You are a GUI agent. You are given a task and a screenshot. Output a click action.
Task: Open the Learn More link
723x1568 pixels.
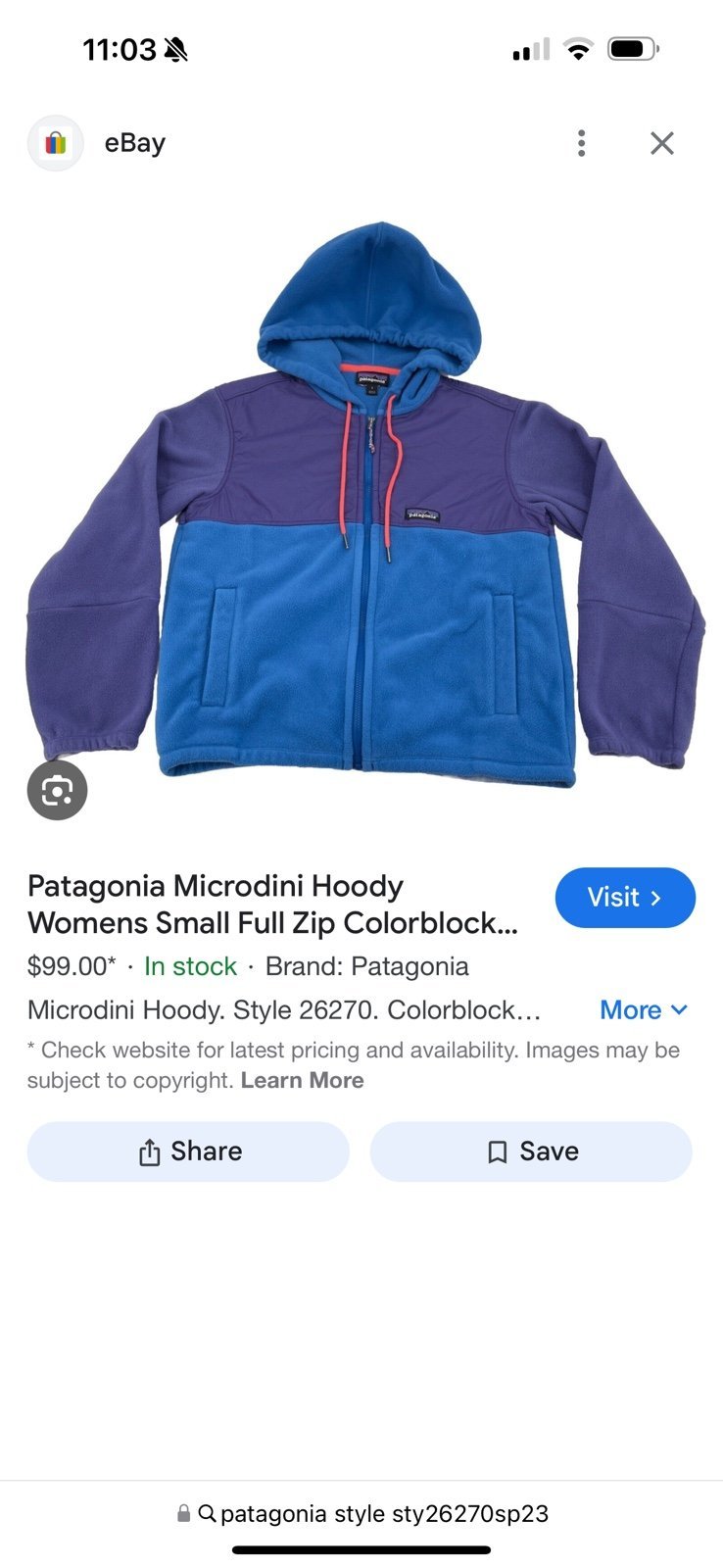coord(303,1080)
